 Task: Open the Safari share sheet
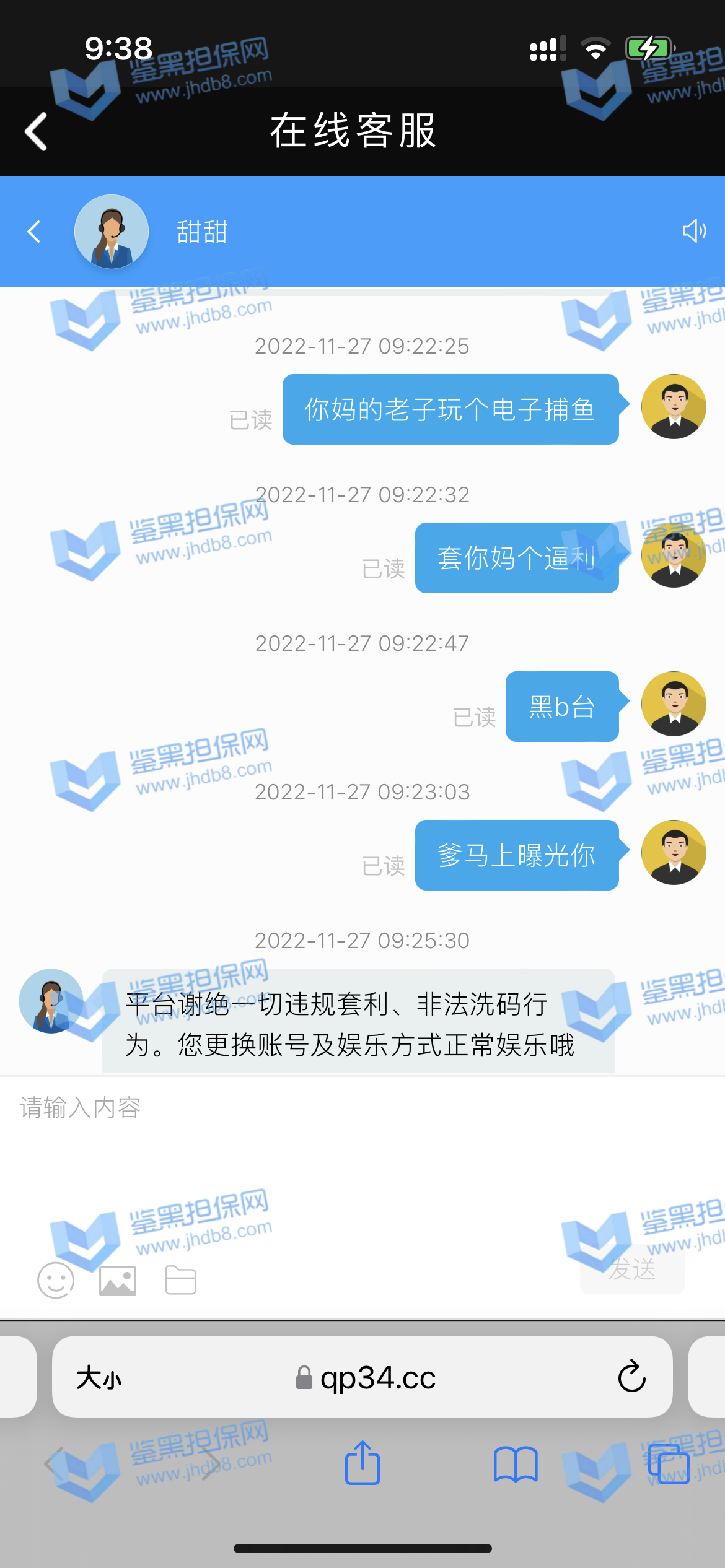point(362,1463)
